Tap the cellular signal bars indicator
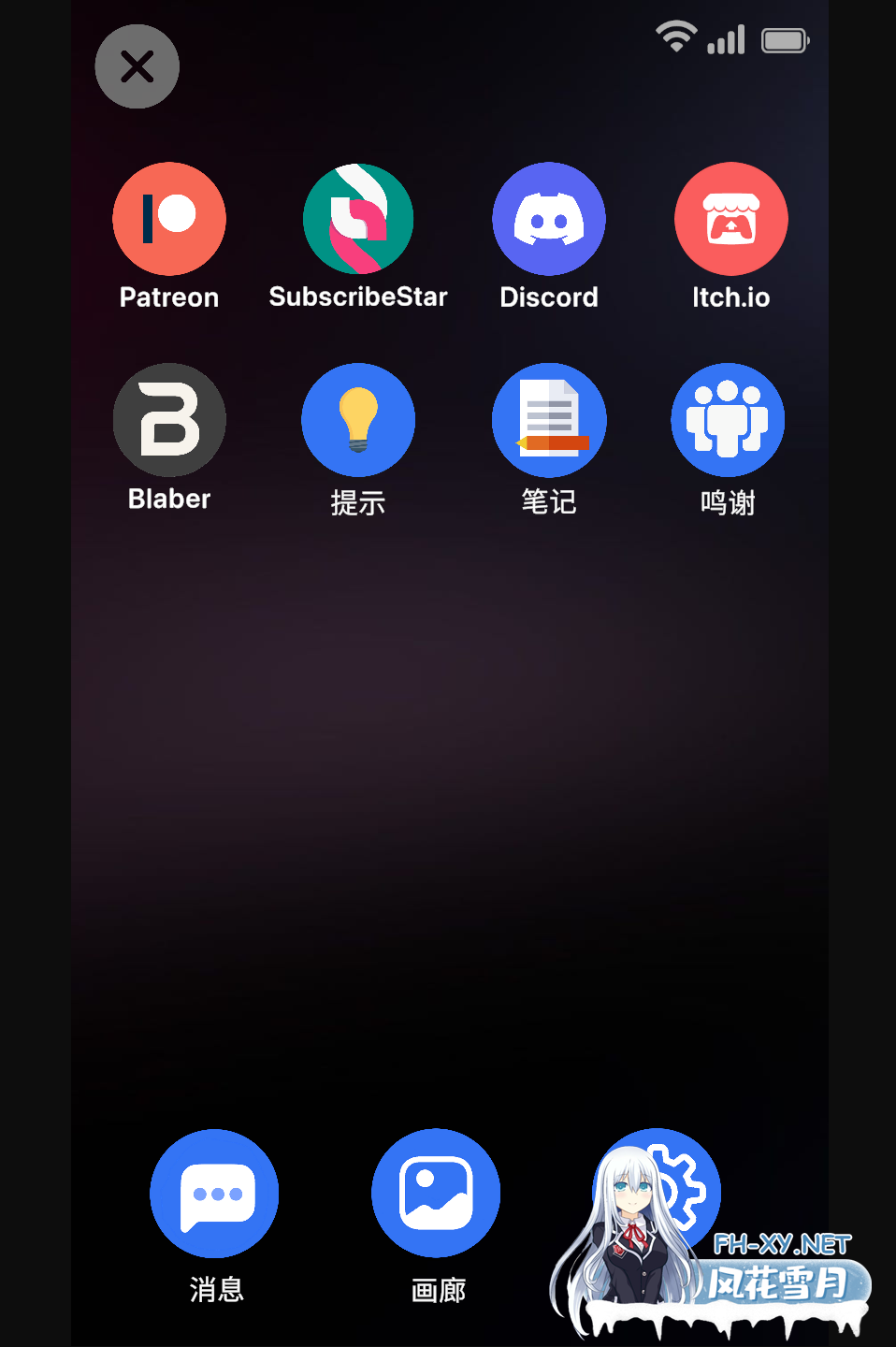 [727, 39]
